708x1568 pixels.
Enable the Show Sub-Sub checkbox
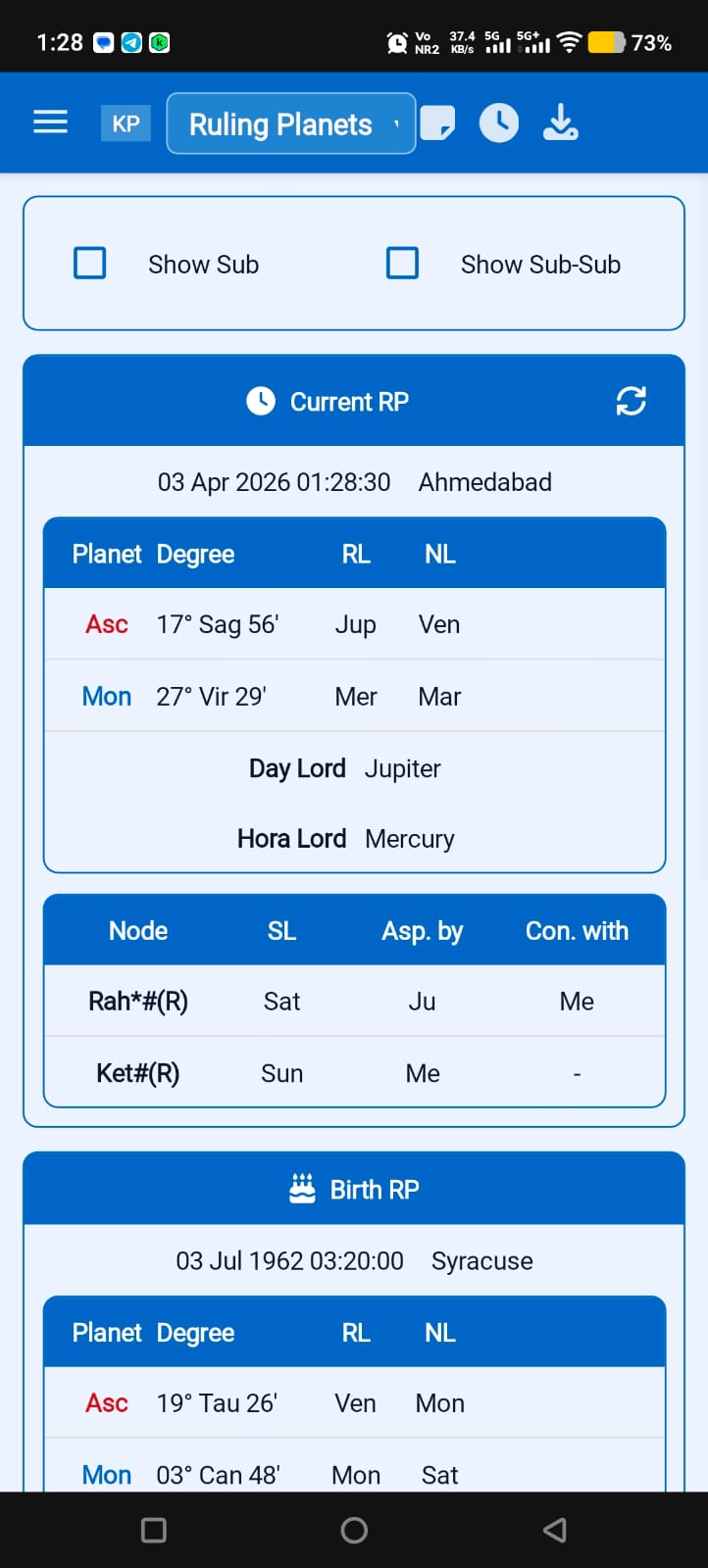coord(402,263)
